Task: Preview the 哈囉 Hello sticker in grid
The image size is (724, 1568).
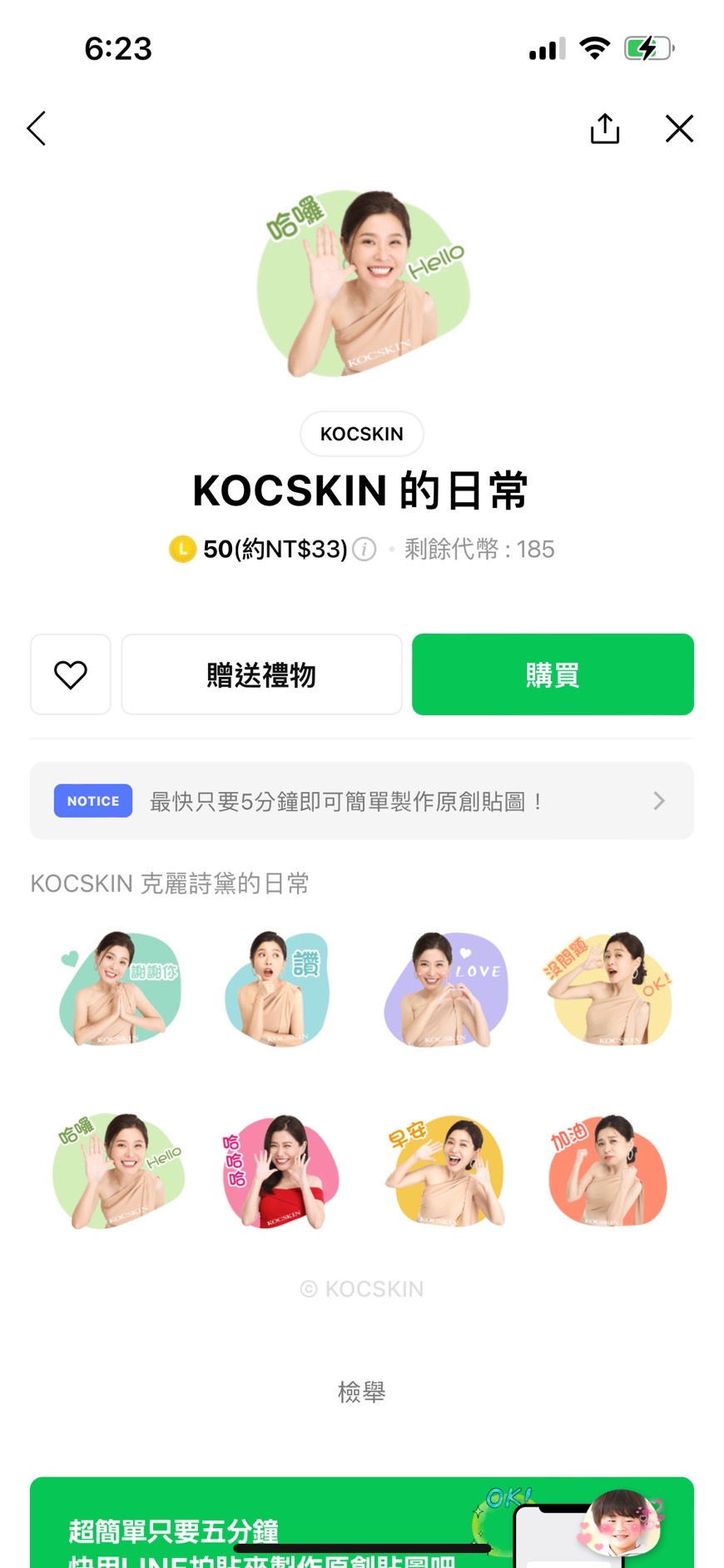Action: [x=119, y=1172]
